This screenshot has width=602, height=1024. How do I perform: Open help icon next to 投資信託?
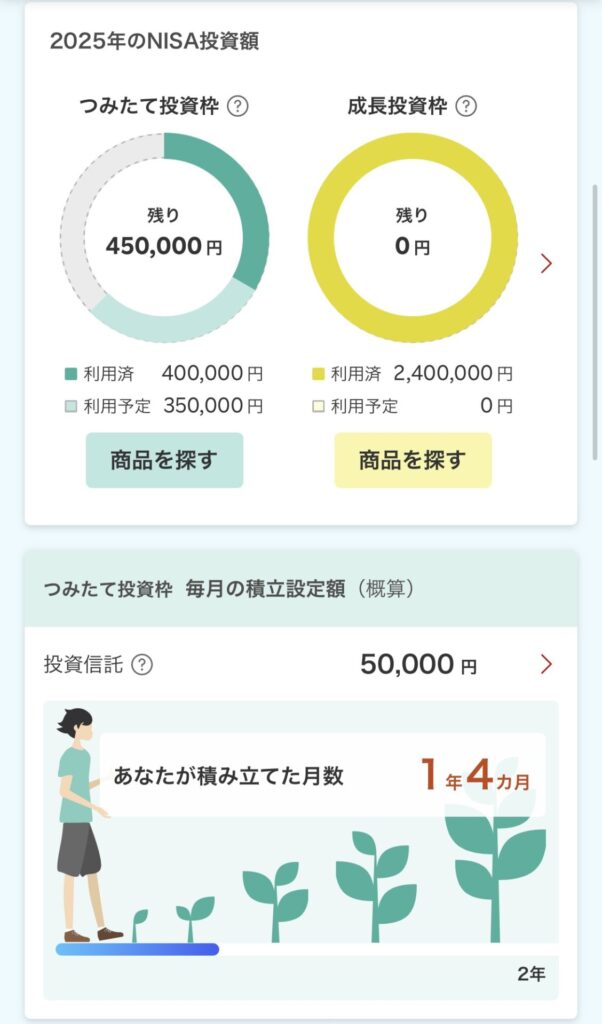click(x=142, y=665)
